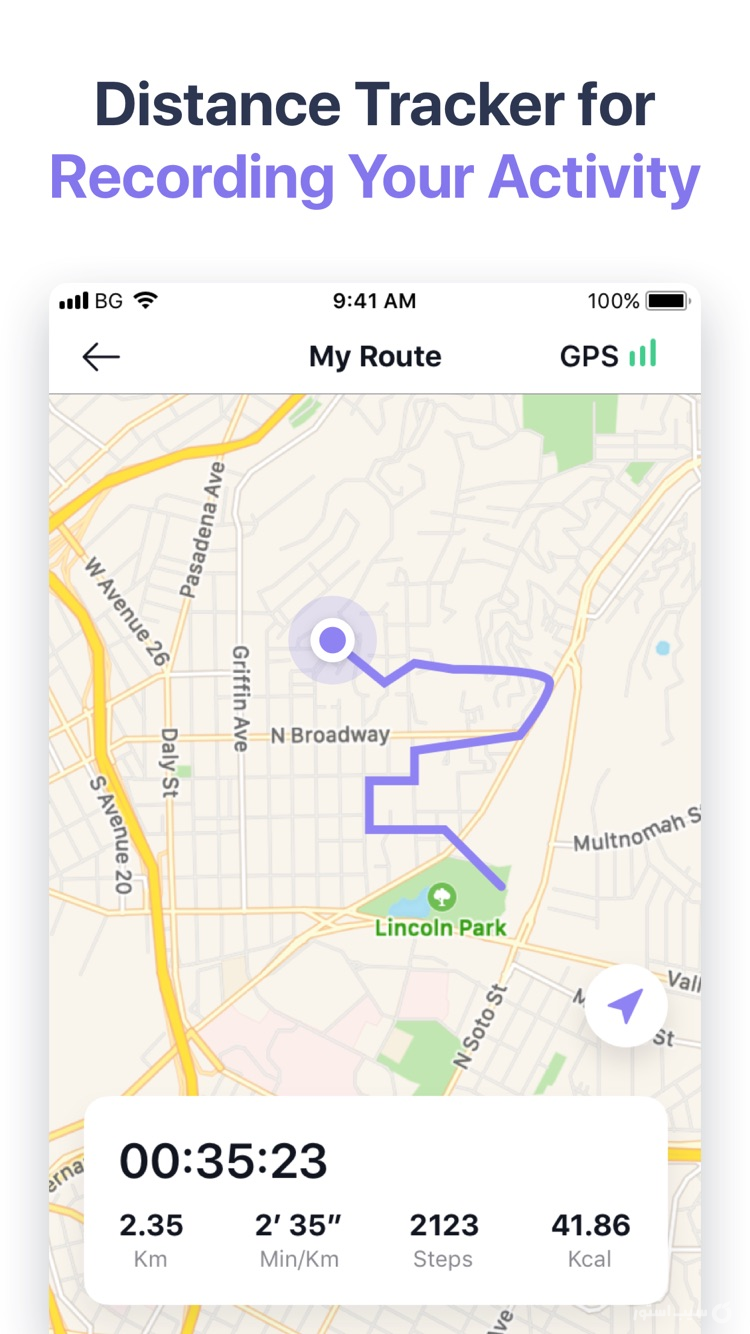This screenshot has height=1334, width=750.
Task: Select the current location dot marker
Action: tap(332, 640)
